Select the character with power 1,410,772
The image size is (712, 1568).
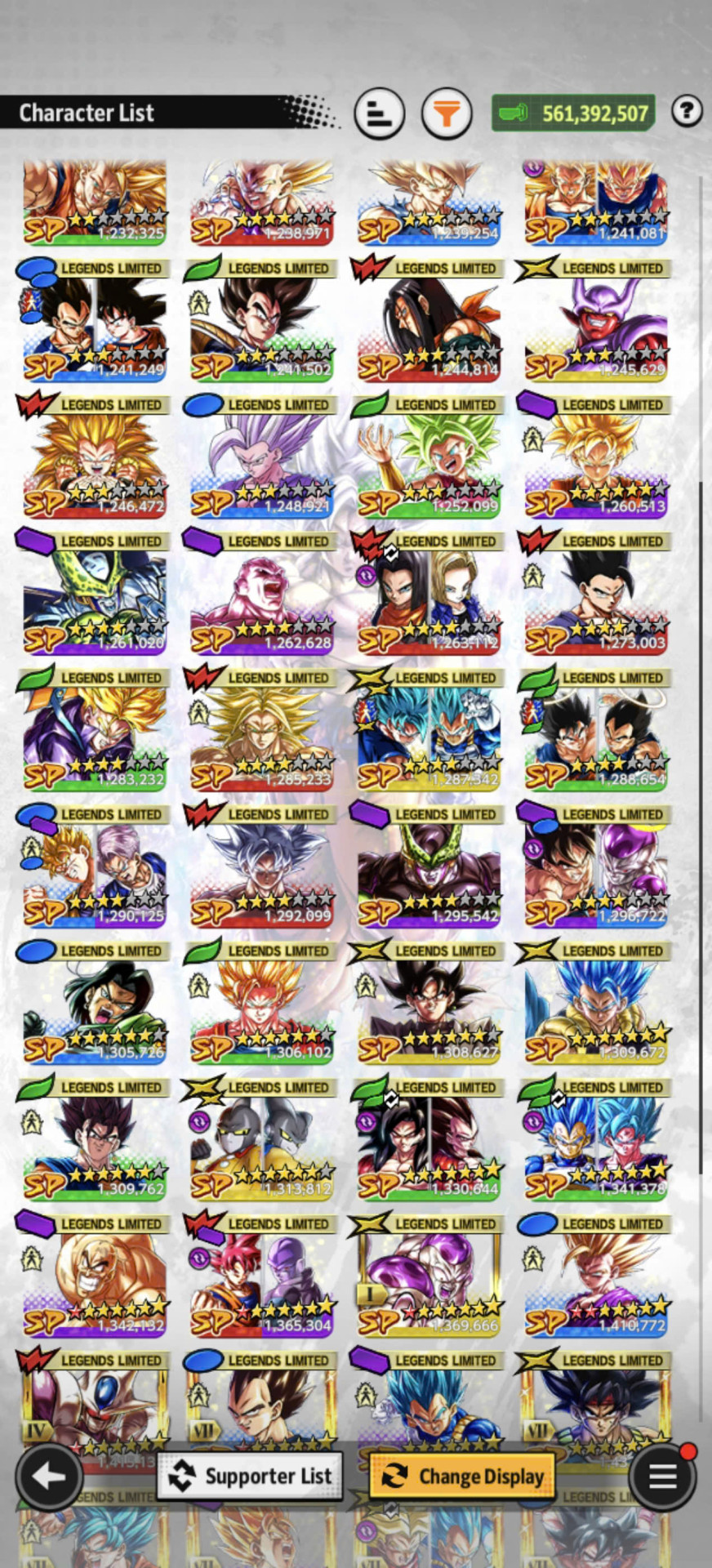click(596, 1276)
